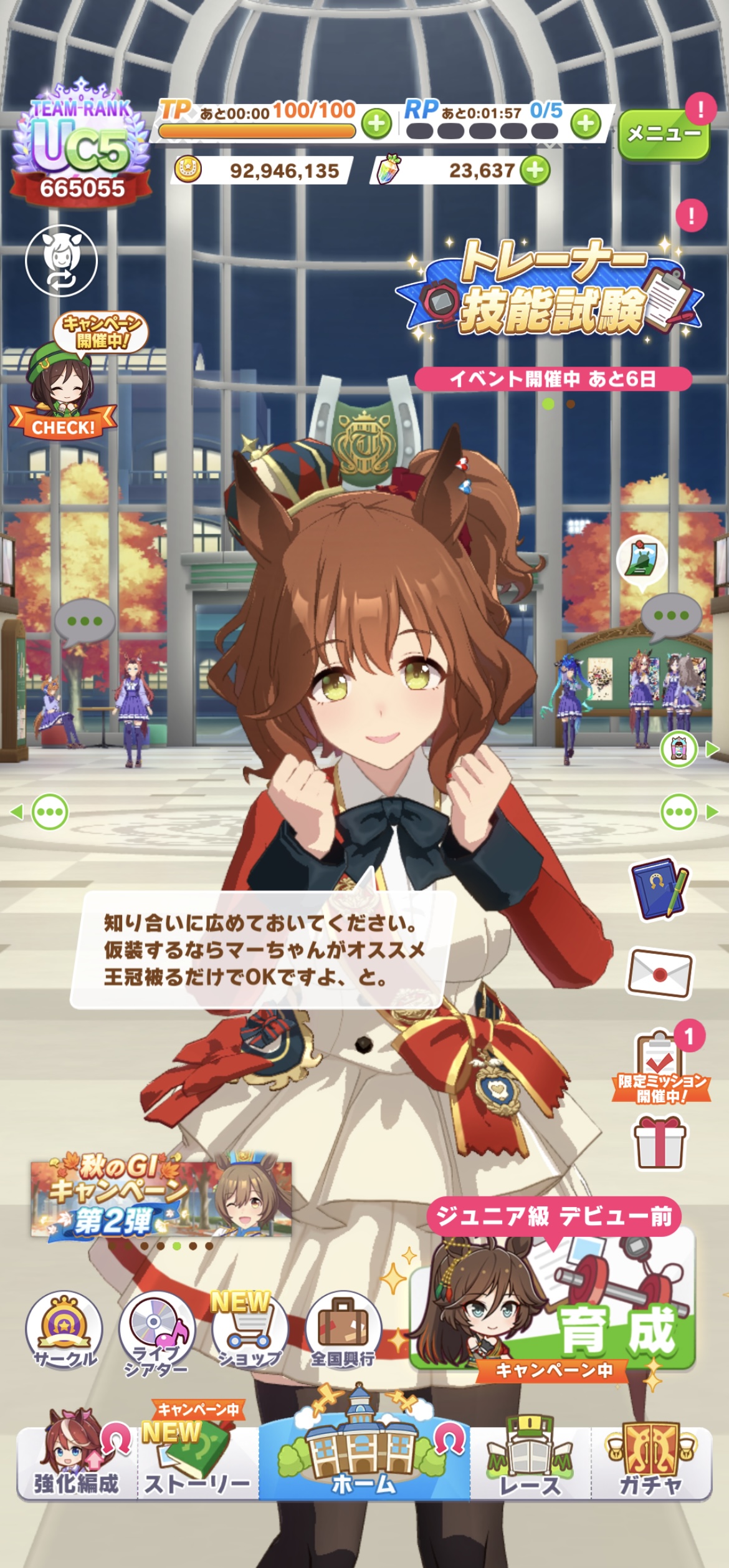Viewport: 729px width, 1568px height.
Task: Open the 秋のGIキャンペーン第2弾 banner
Action: point(161,1198)
